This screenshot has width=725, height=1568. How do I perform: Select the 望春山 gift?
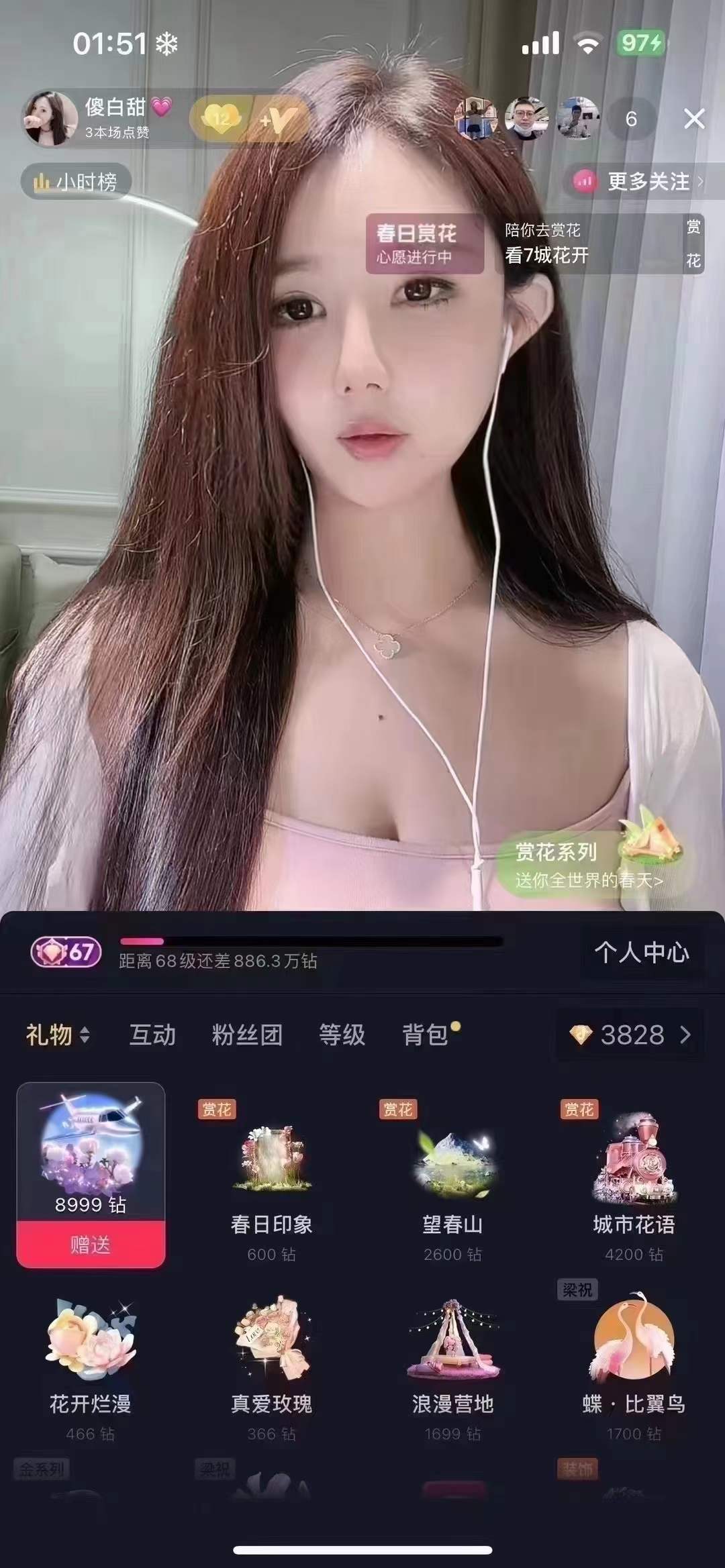(x=453, y=1181)
